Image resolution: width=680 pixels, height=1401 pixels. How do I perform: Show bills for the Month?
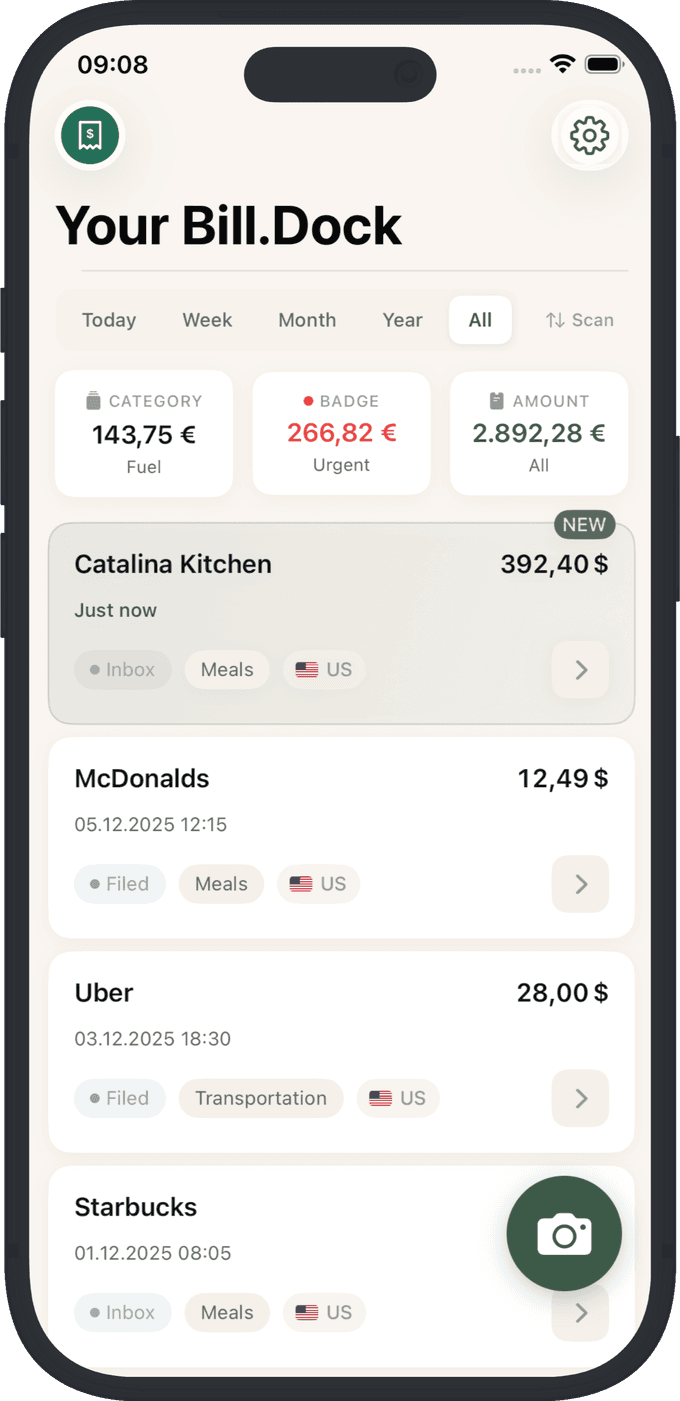307,320
